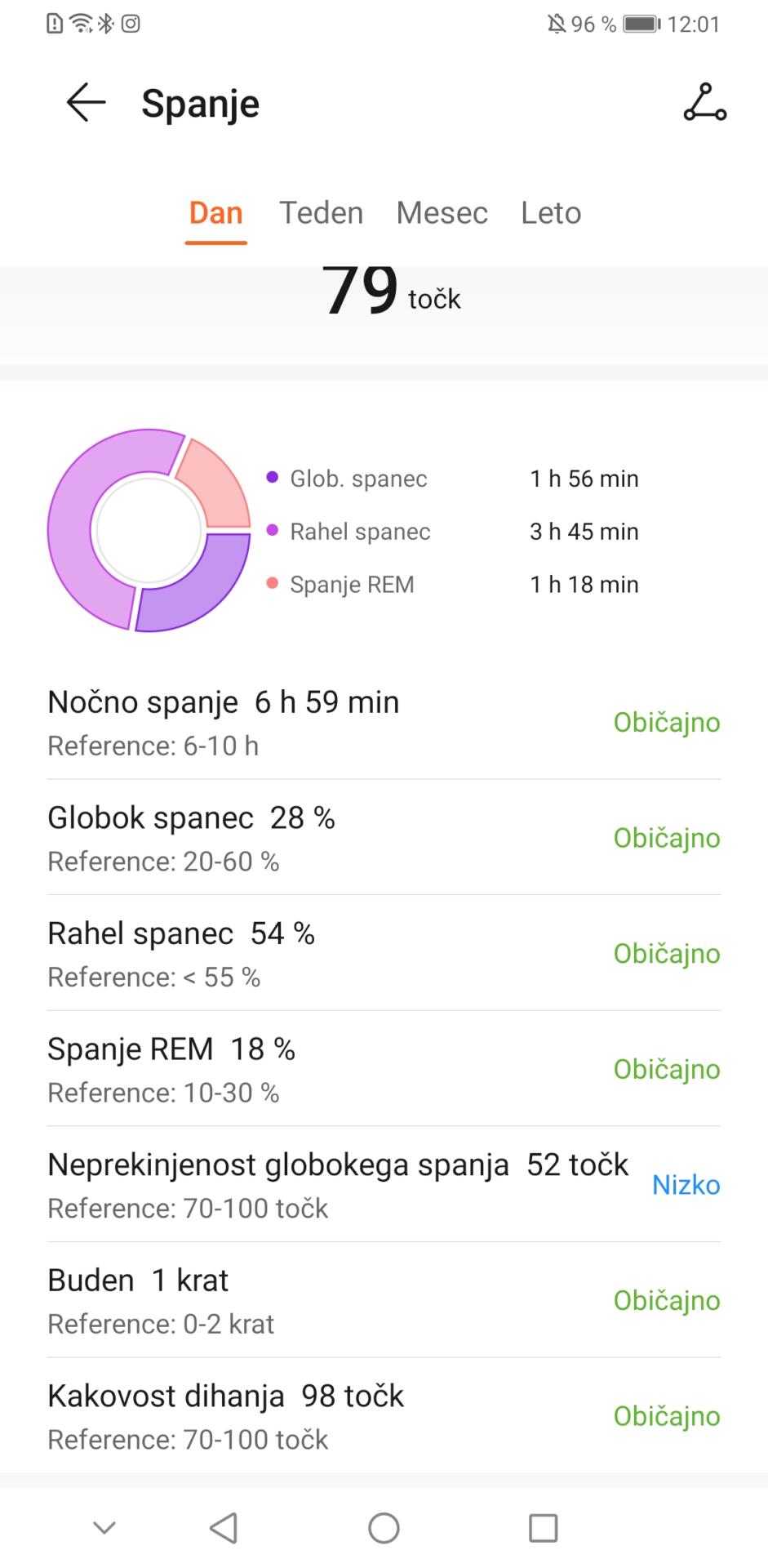Open the Rahel spanec 54 % row
The image size is (768, 1568).
pyautogui.click(x=384, y=953)
